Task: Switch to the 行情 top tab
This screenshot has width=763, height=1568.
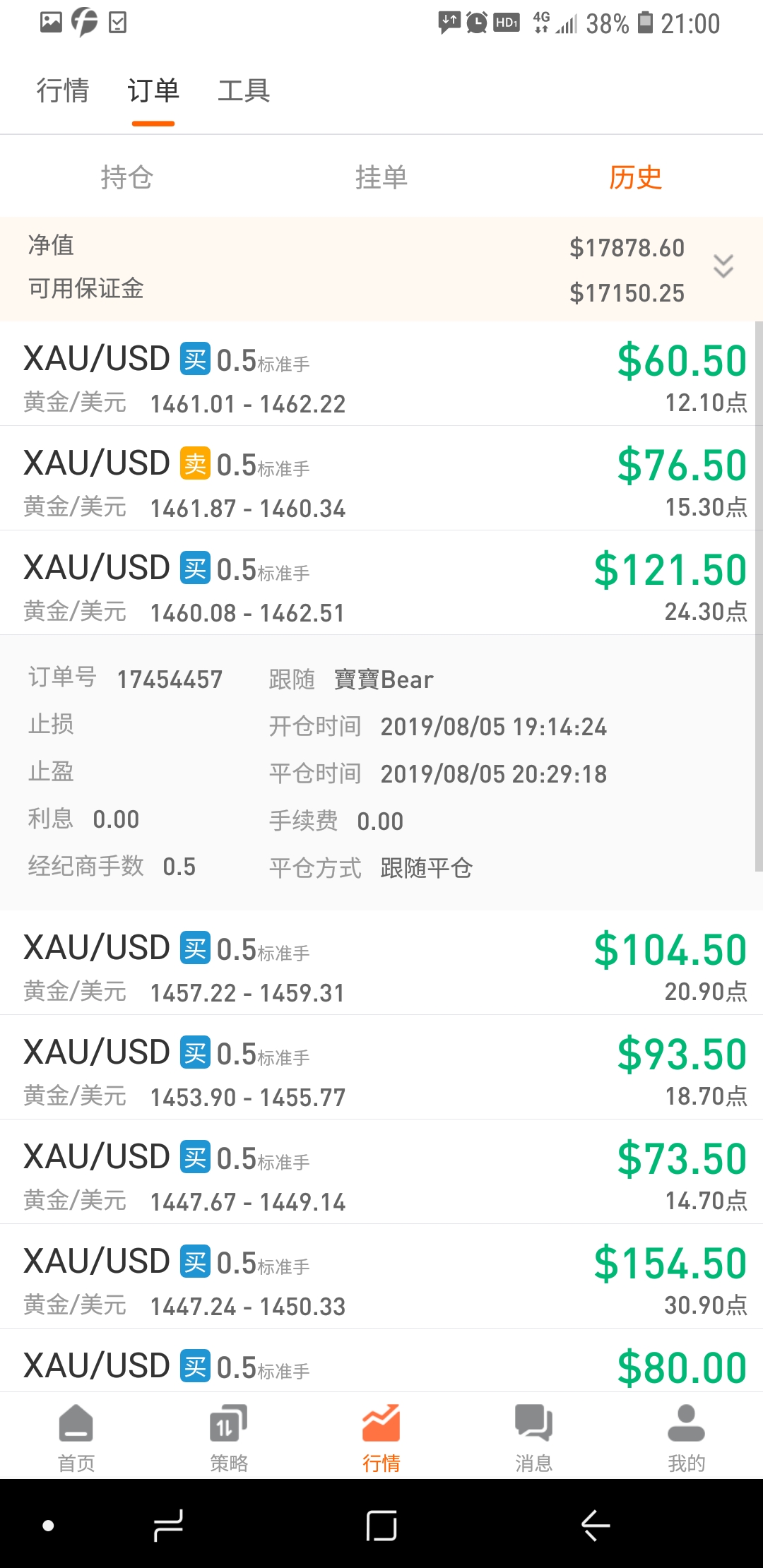Action: click(63, 90)
